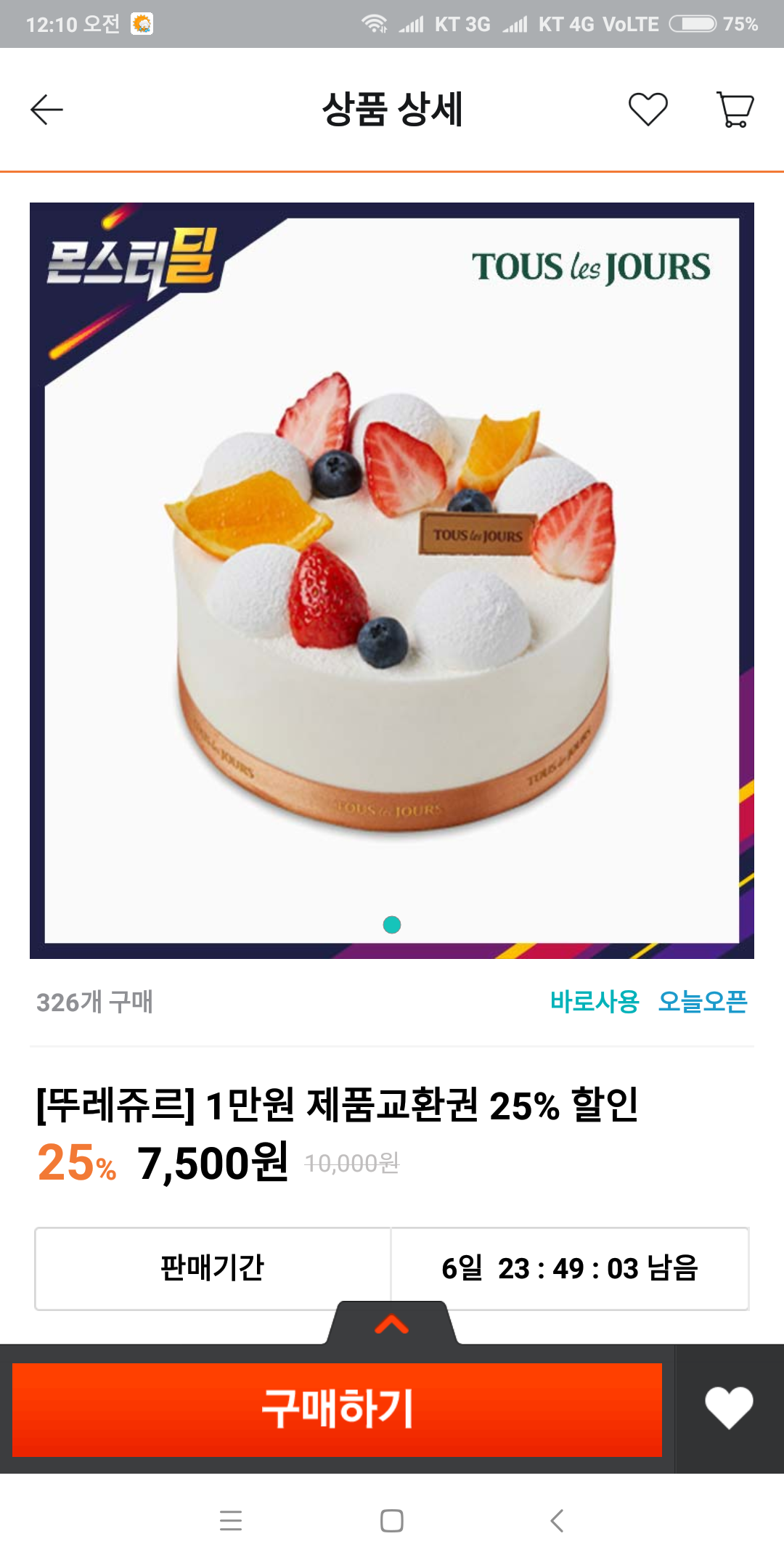Screen dimensions: 784x1568
Task: Open the shopping cart
Action: [x=735, y=110]
